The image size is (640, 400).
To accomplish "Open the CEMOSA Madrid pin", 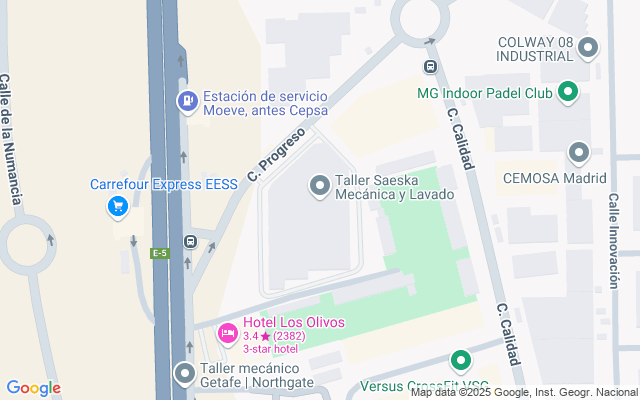I will pos(578,154).
